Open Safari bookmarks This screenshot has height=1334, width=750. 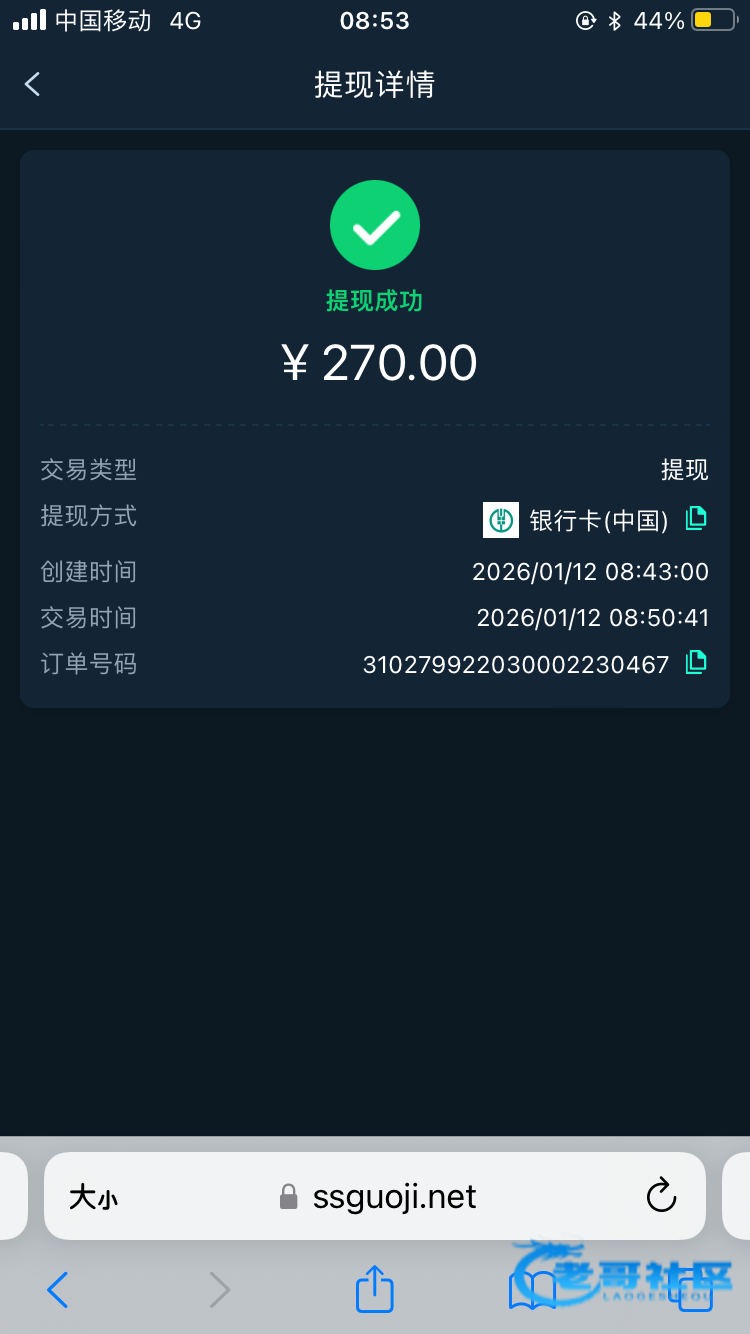[x=532, y=1290]
